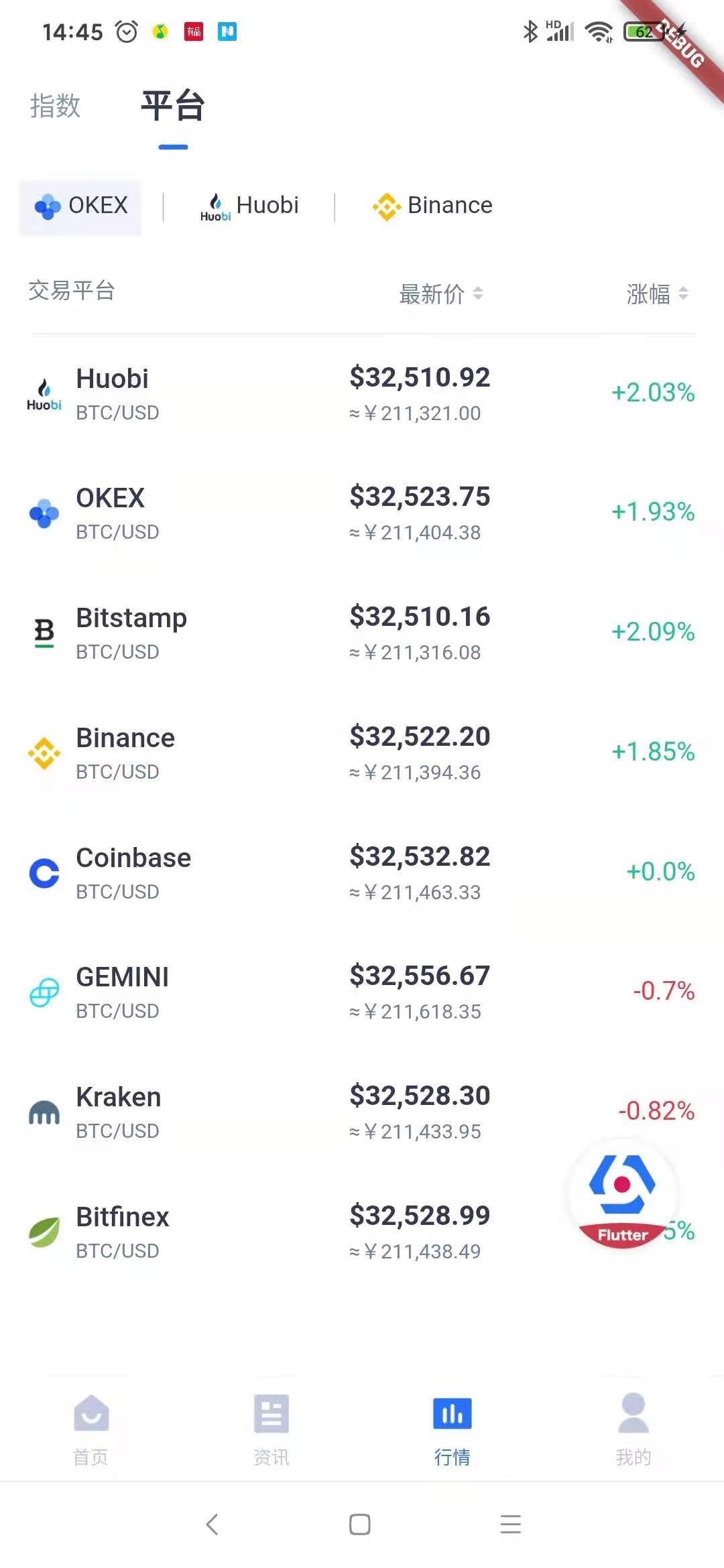Open the GEMINI BTC/USD row
Image resolution: width=724 pixels, height=1568 pixels.
click(362, 992)
